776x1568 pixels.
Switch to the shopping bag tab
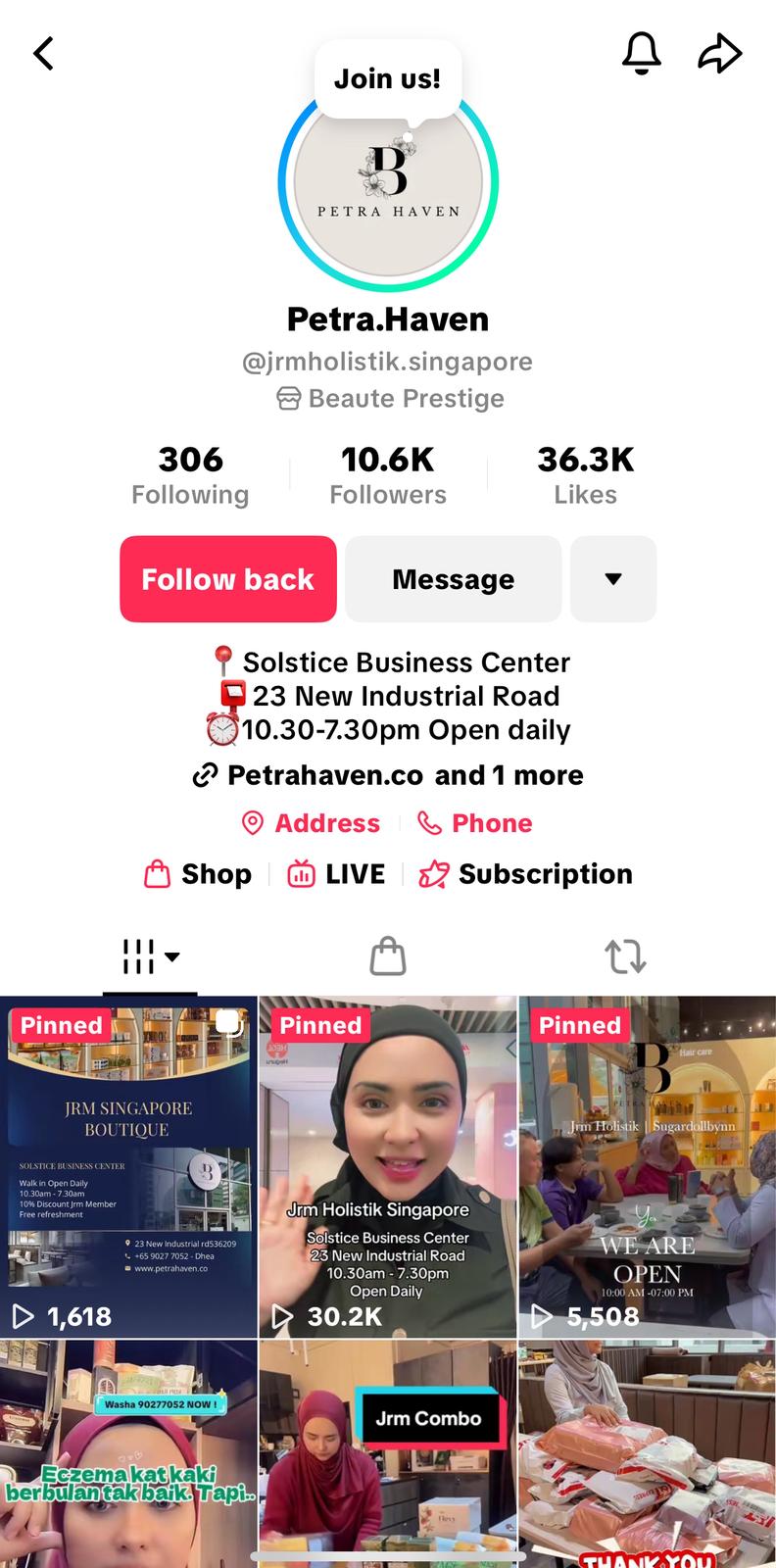388,956
